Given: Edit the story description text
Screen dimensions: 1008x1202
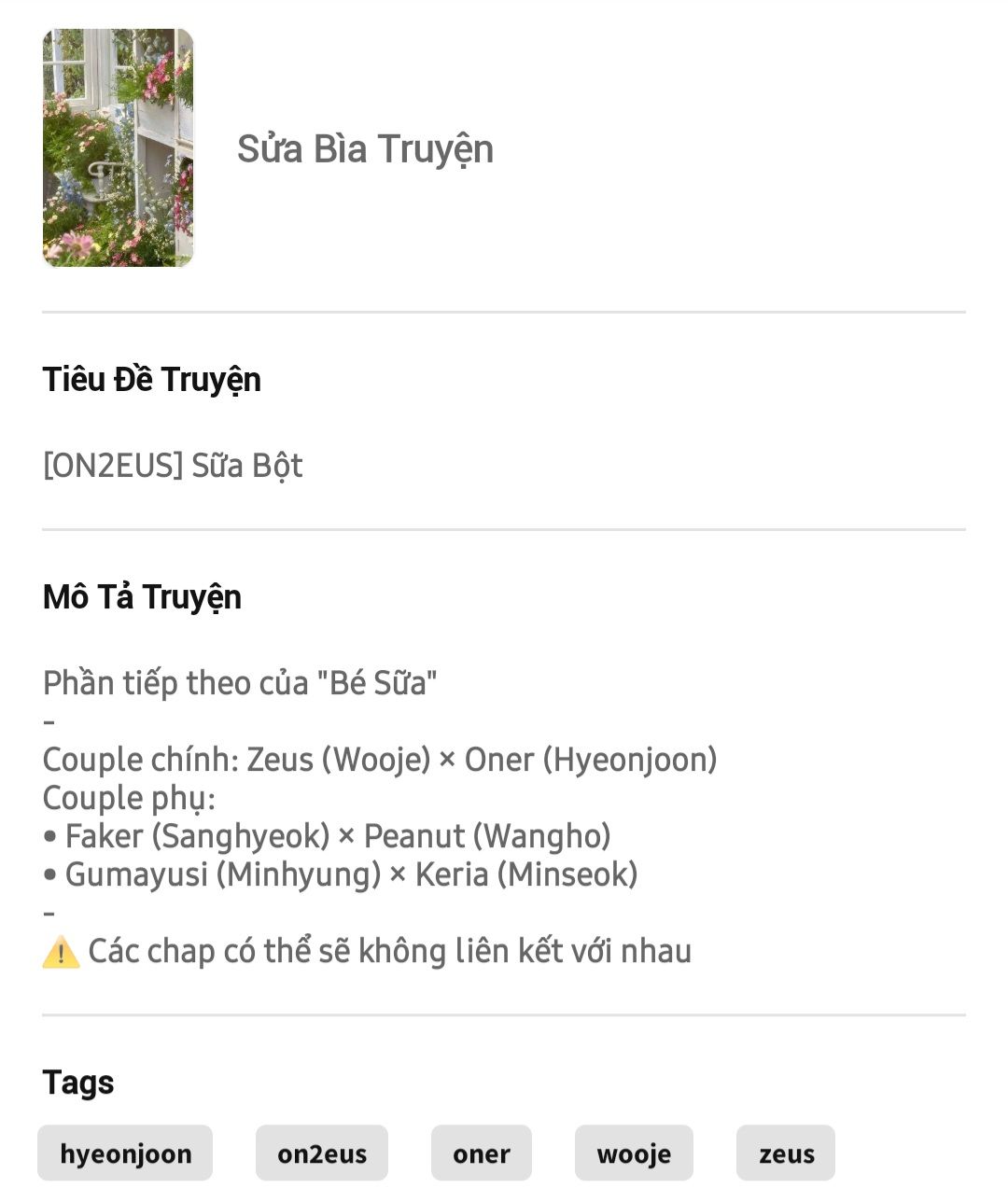Looking at the screenshot, I should (x=379, y=816).
